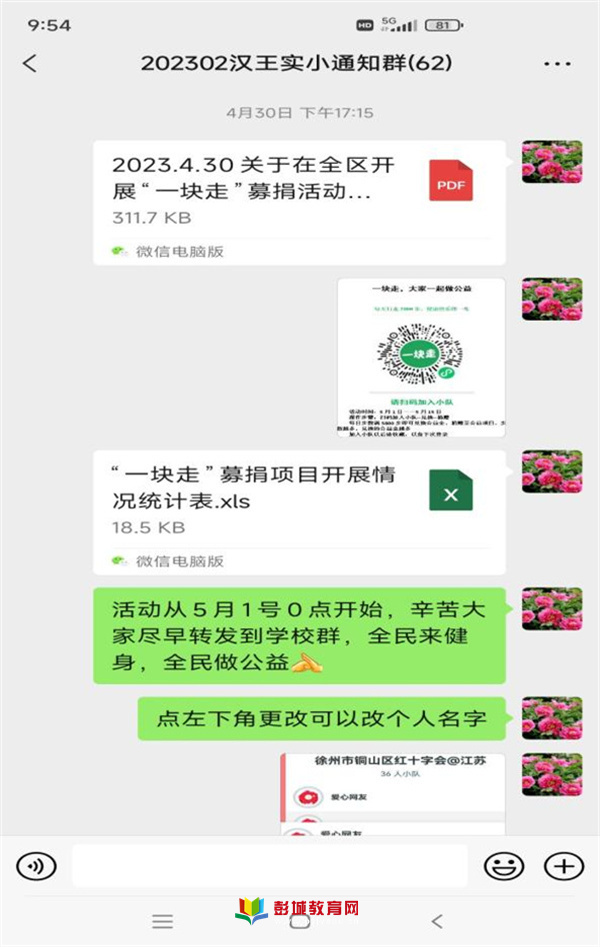Open the QR code image message

[x=420, y=357]
